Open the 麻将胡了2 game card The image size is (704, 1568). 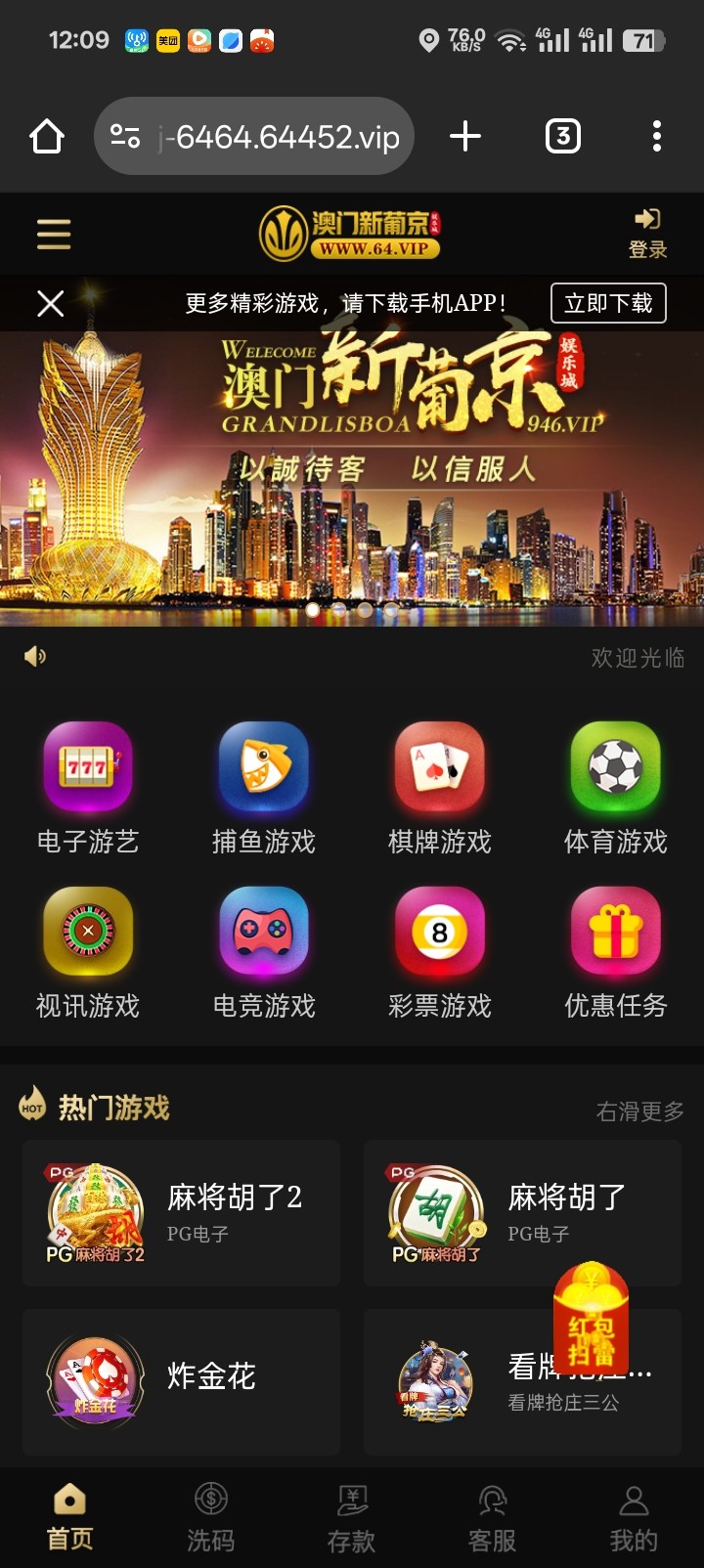point(182,1213)
